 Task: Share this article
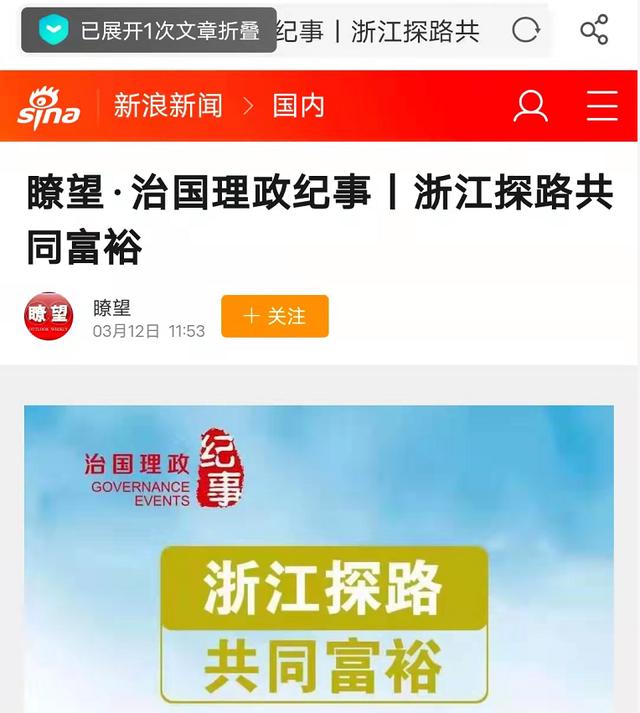click(594, 30)
